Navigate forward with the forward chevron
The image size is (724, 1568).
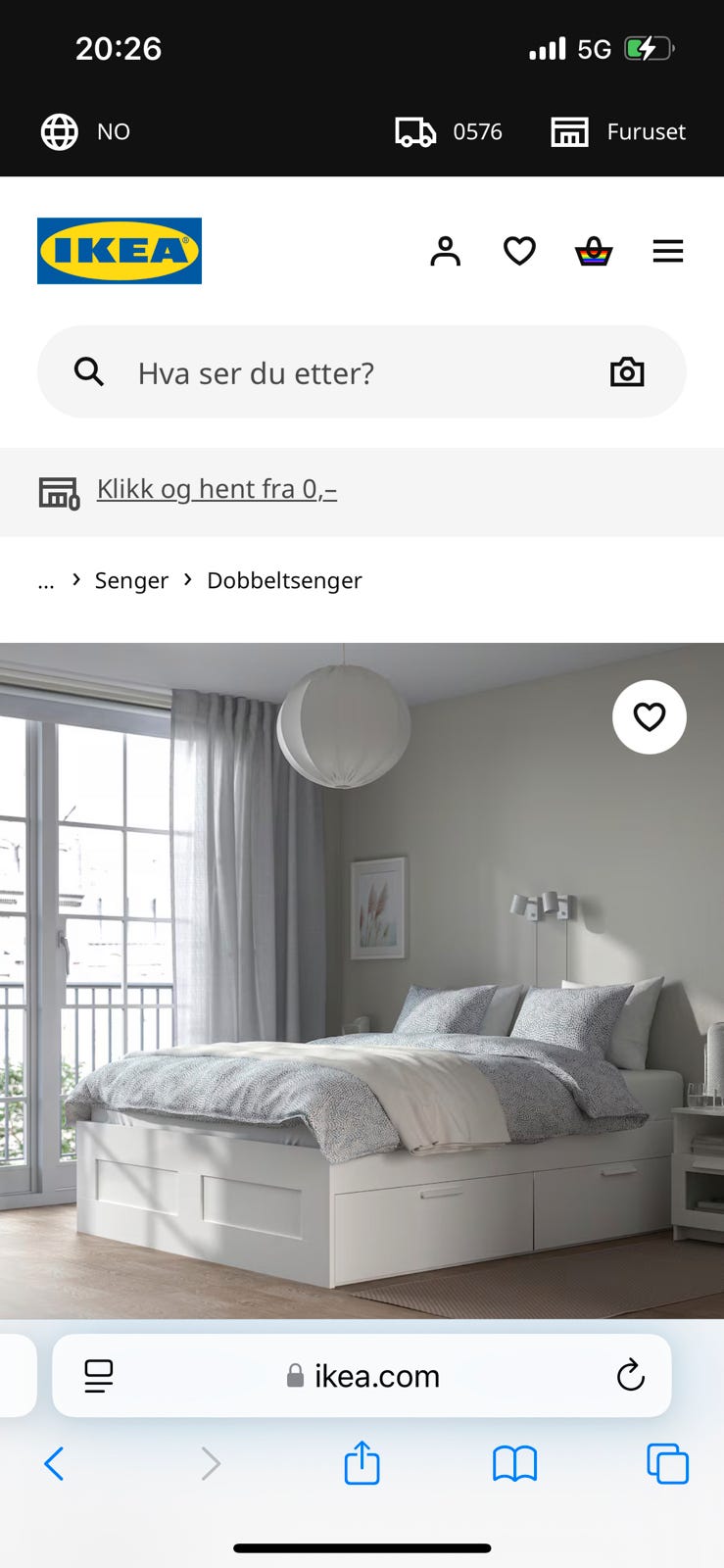[x=211, y=1463]
